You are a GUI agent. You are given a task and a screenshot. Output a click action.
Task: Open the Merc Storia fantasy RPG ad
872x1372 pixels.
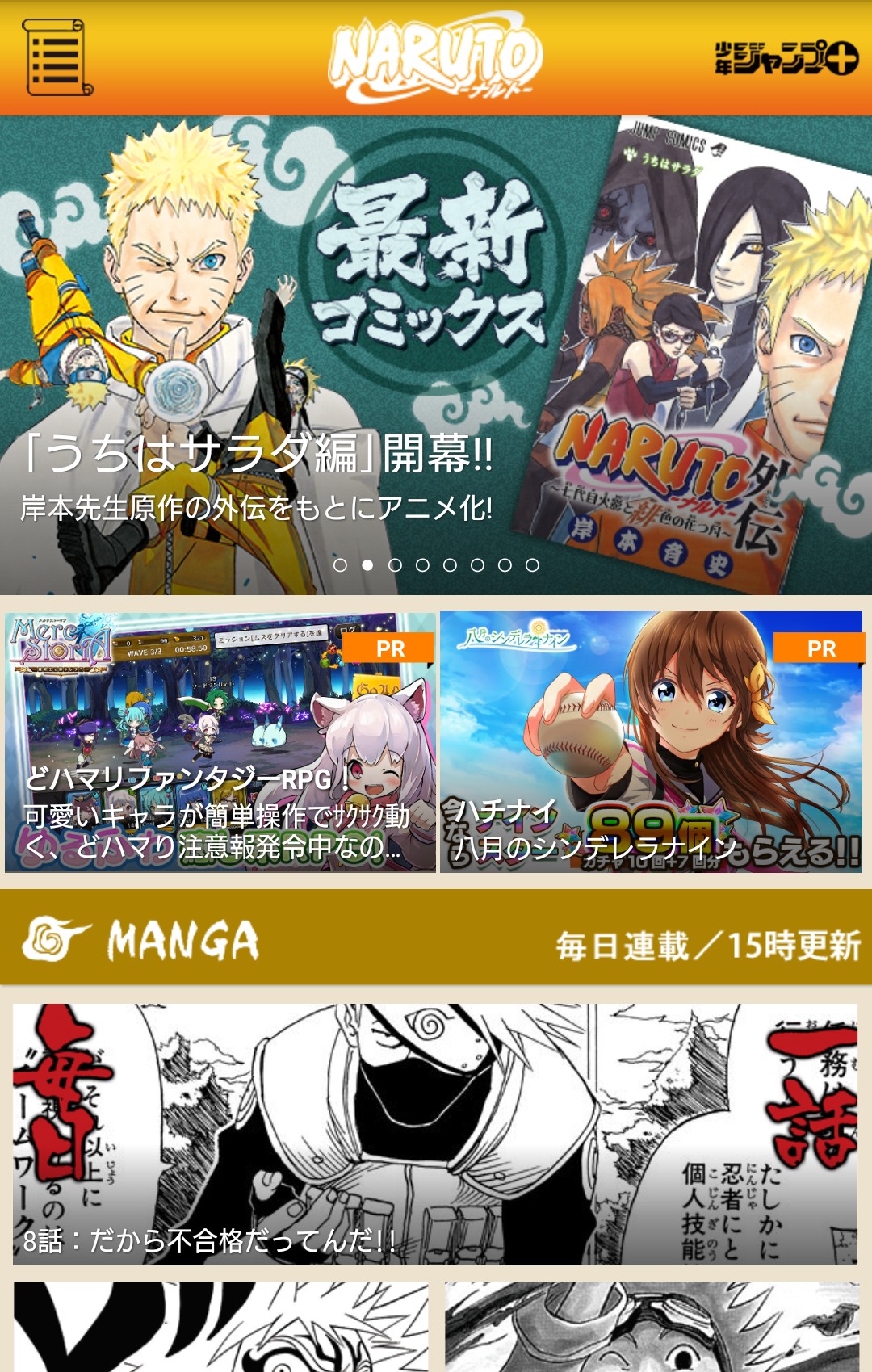(220, 741)
